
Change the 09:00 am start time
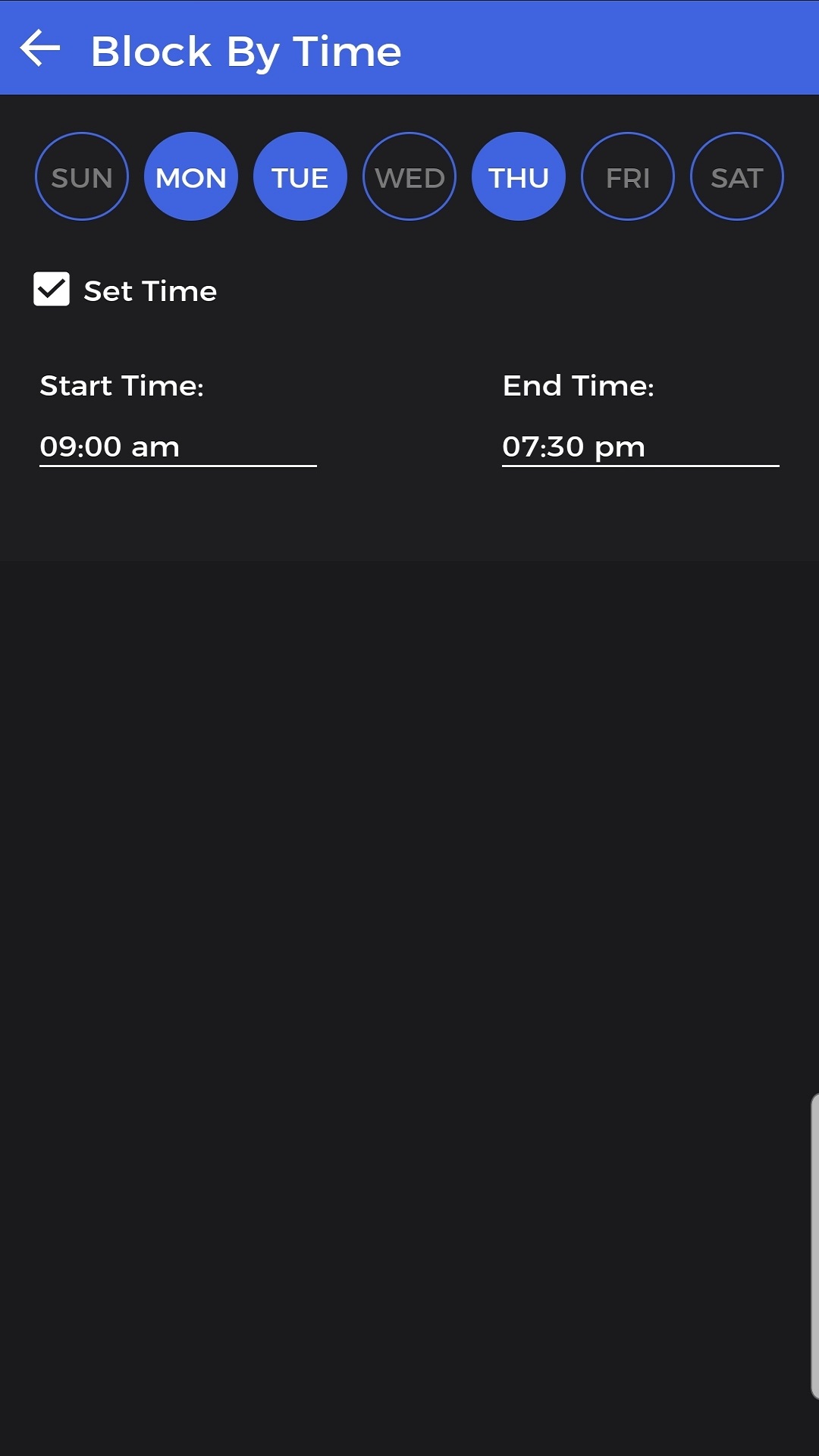(x=177, y=447)
